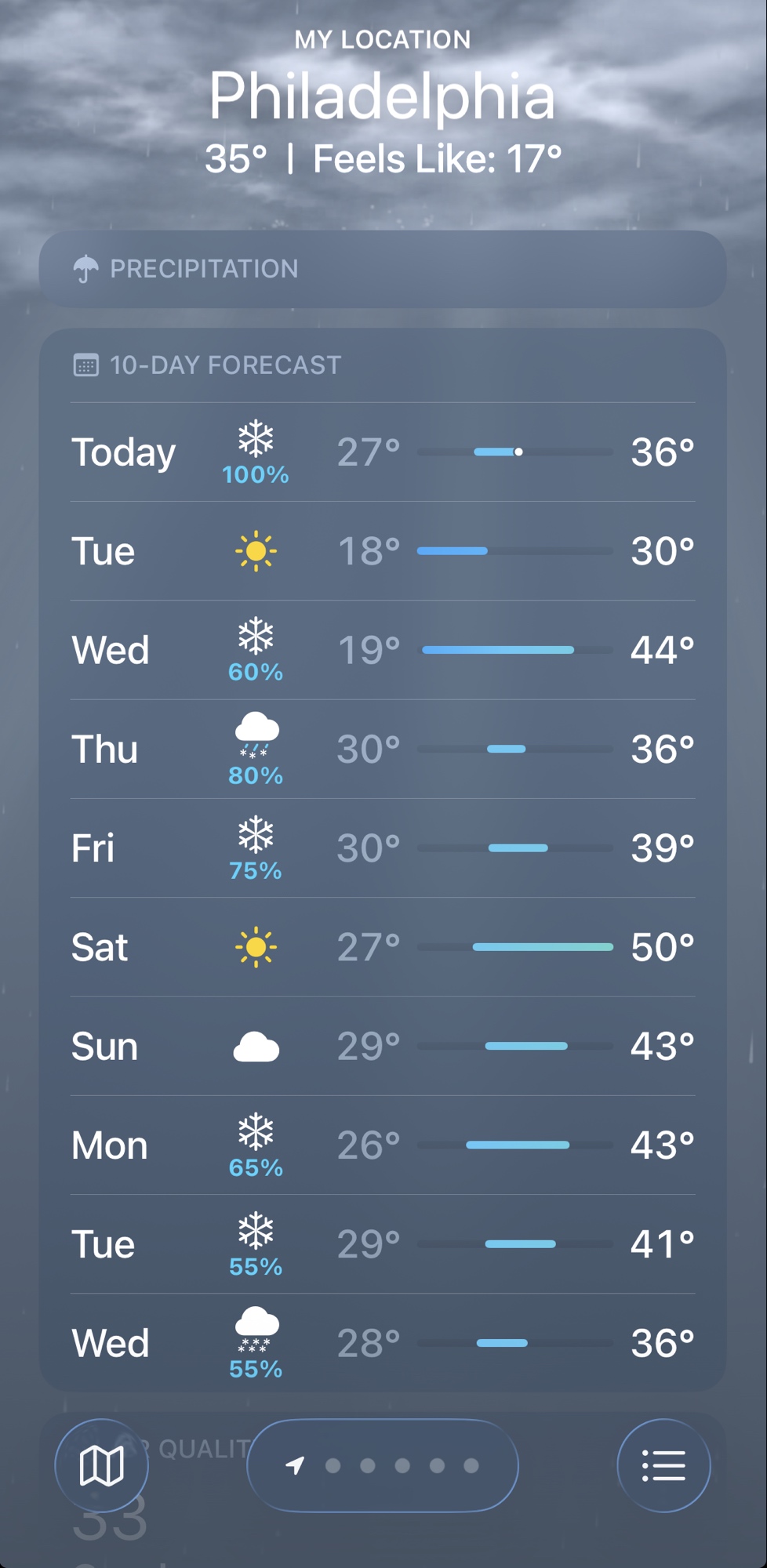767x1568 pixels.
Task: Open the cloudy Sun forecast
Action: pyautogui.click(x=383, y=1046)
